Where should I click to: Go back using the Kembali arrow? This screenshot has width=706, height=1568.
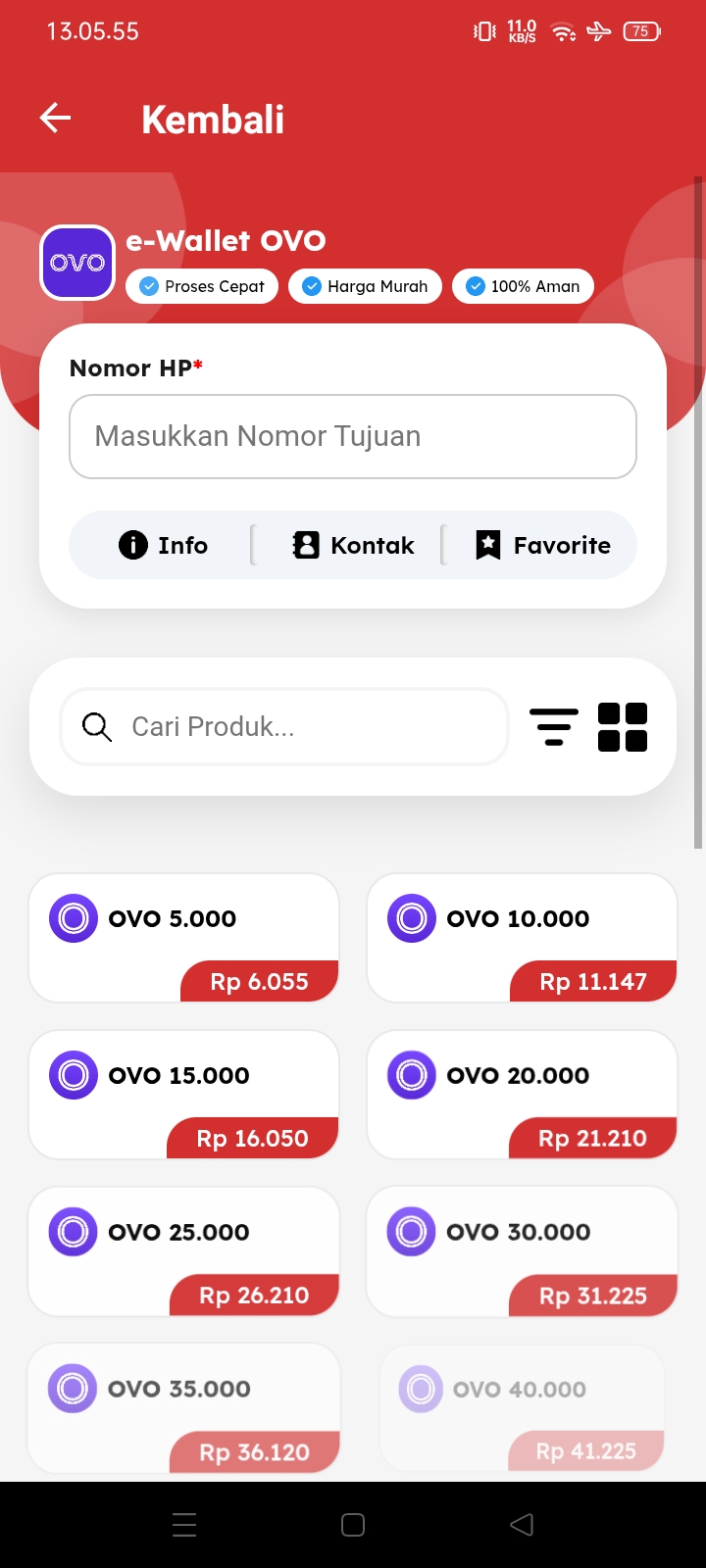(x=56, y=119)
